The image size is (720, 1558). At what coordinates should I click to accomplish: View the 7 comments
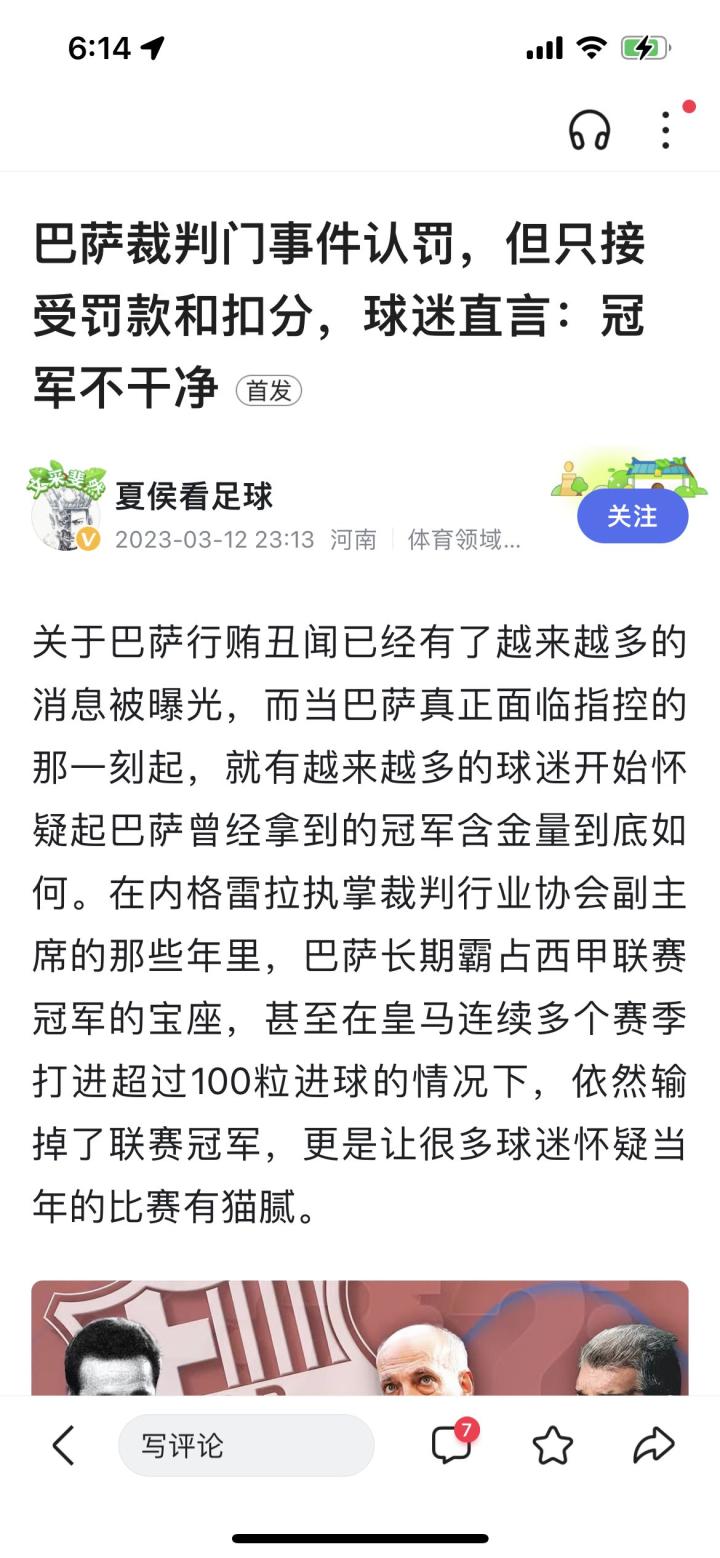pyautogui.click(x=452, y=1444)
